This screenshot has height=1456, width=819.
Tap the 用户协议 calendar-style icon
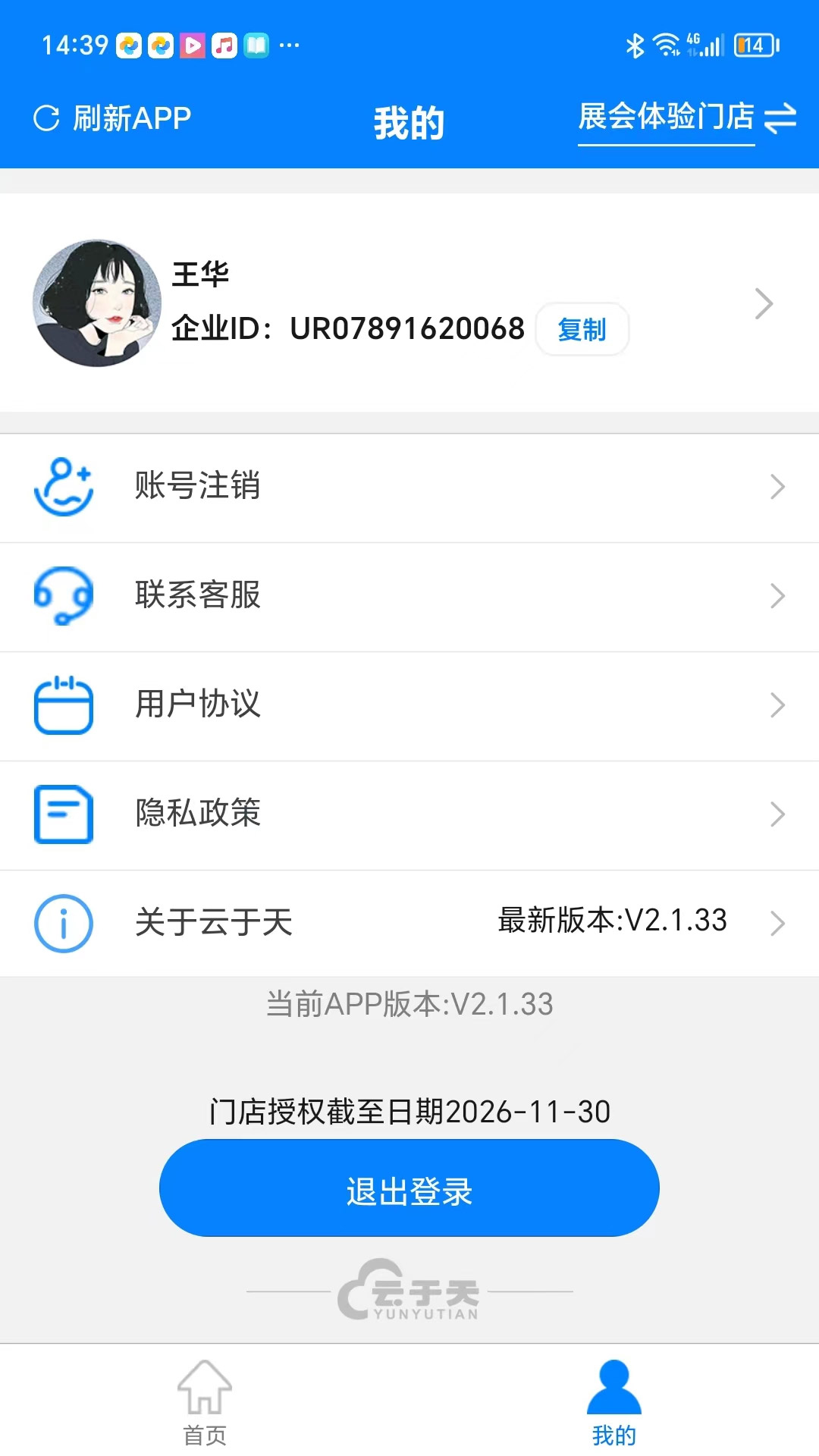pyautogui.click(x=64, y=706)
